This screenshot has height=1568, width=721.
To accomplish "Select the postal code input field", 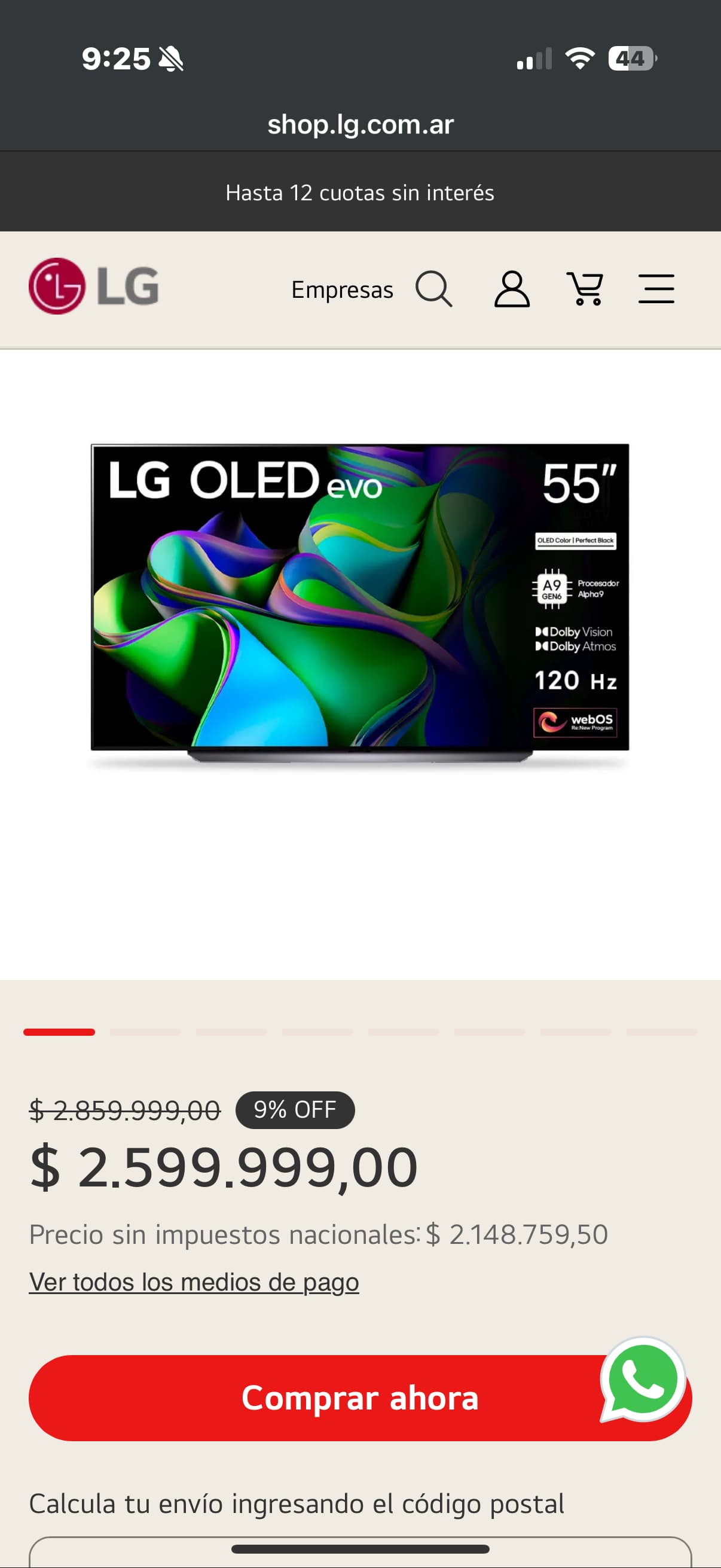I will 360,1552.
